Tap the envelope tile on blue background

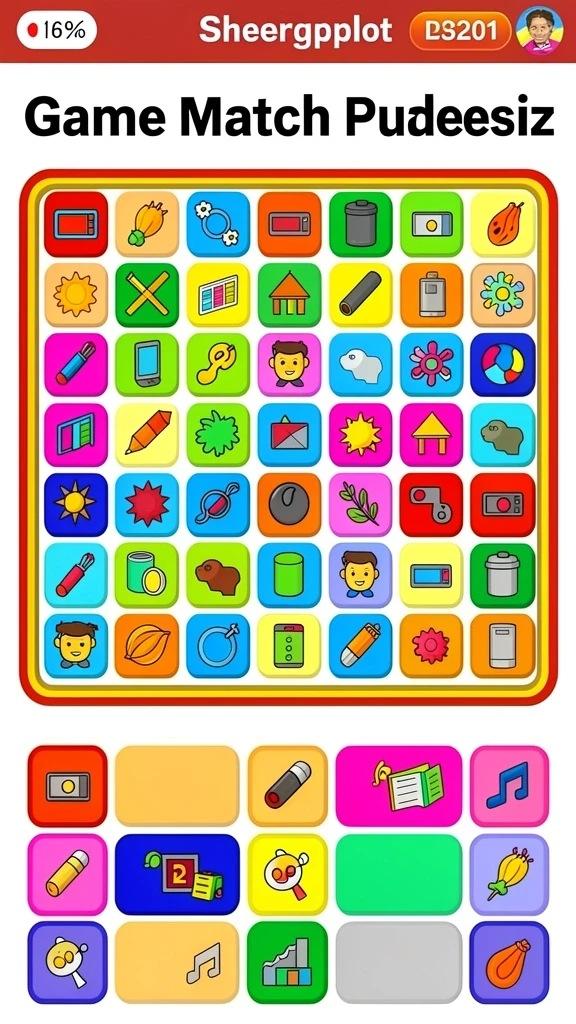point(289,434)
